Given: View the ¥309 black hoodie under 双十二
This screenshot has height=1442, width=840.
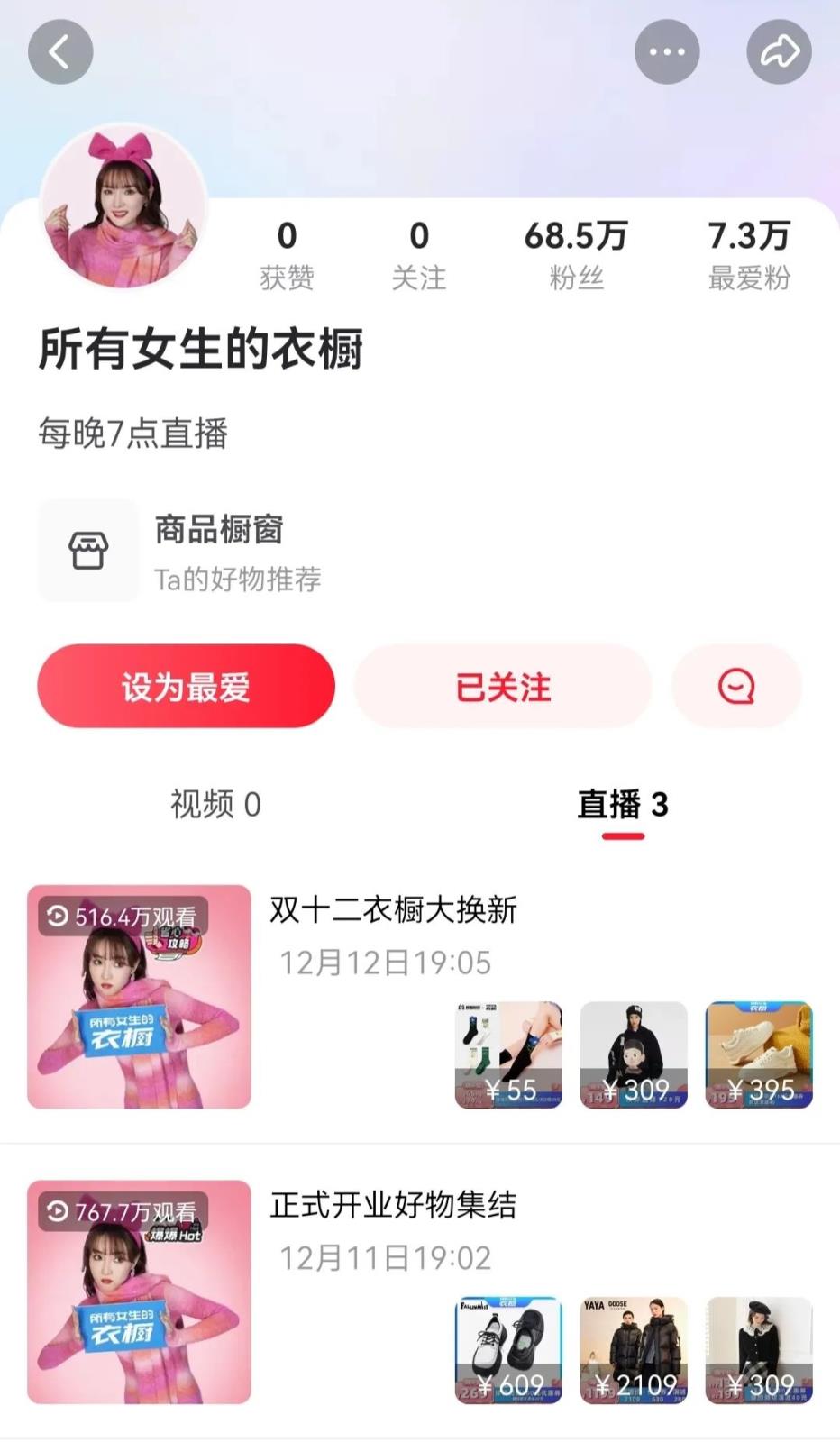Looking at the screenshot, I should pyautogui.click(x=634, y=1054).
